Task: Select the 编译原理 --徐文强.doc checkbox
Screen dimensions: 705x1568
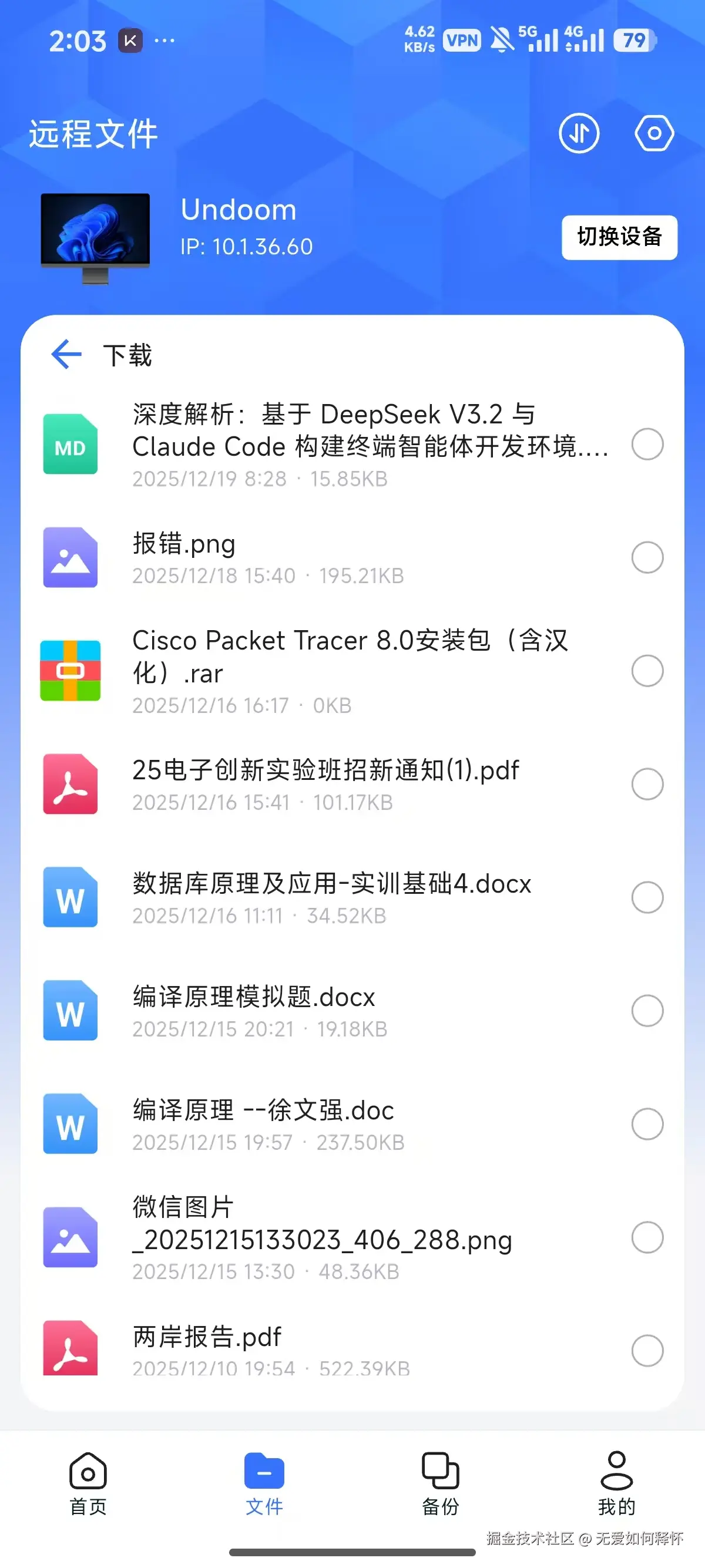Action: (647, 1123)
